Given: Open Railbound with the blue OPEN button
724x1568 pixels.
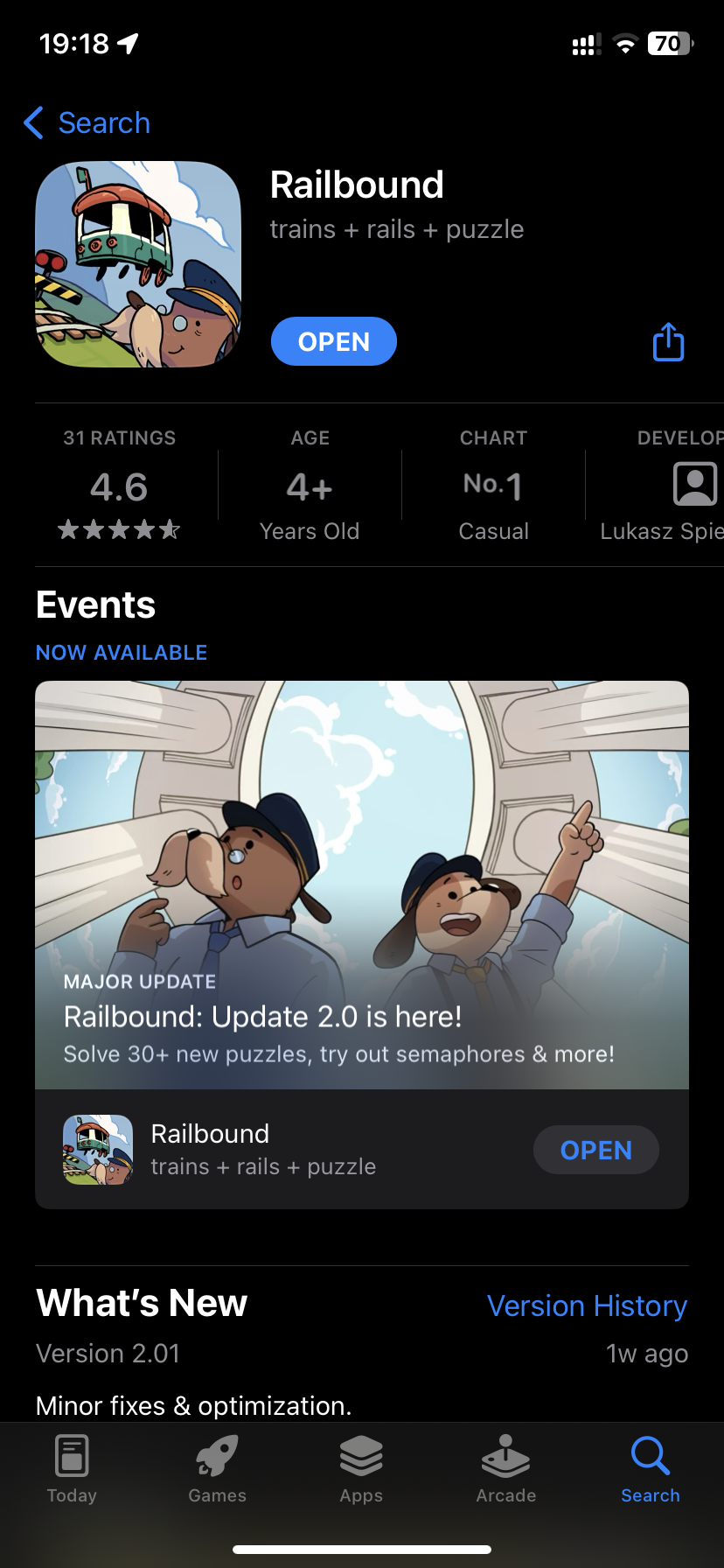Looking at the screenshot, I should [334, 341].
